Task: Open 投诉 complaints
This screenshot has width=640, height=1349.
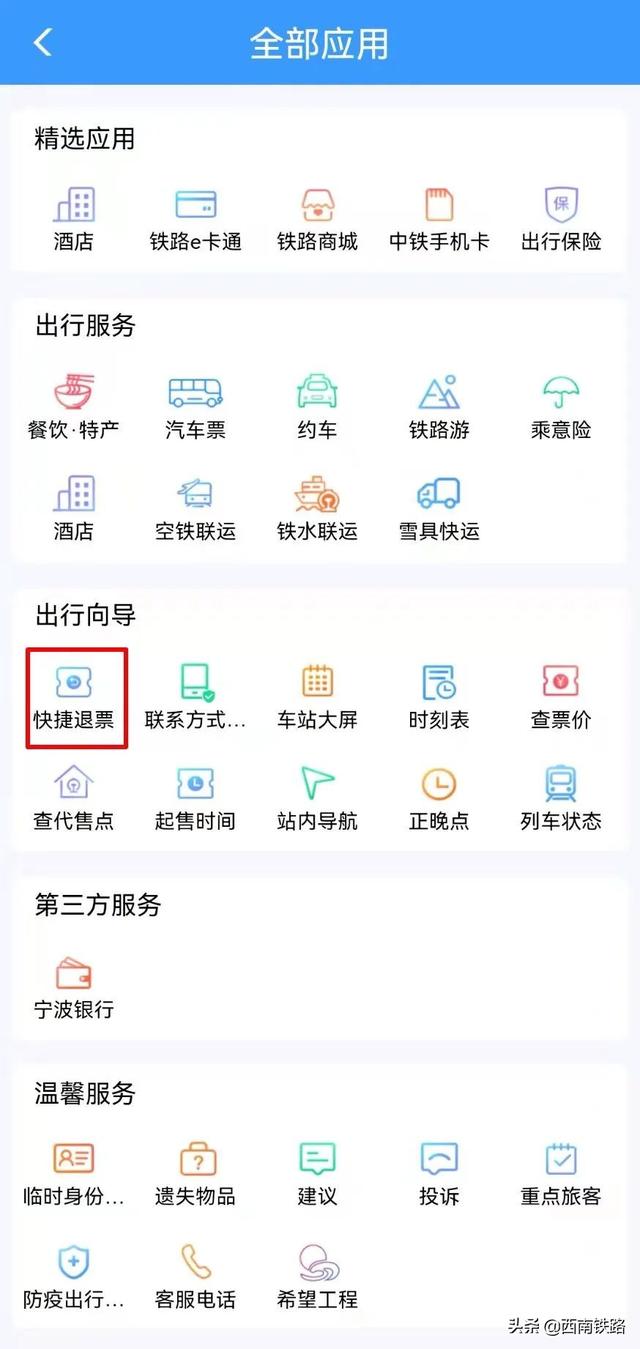Action: click(x=439, y=1175)
